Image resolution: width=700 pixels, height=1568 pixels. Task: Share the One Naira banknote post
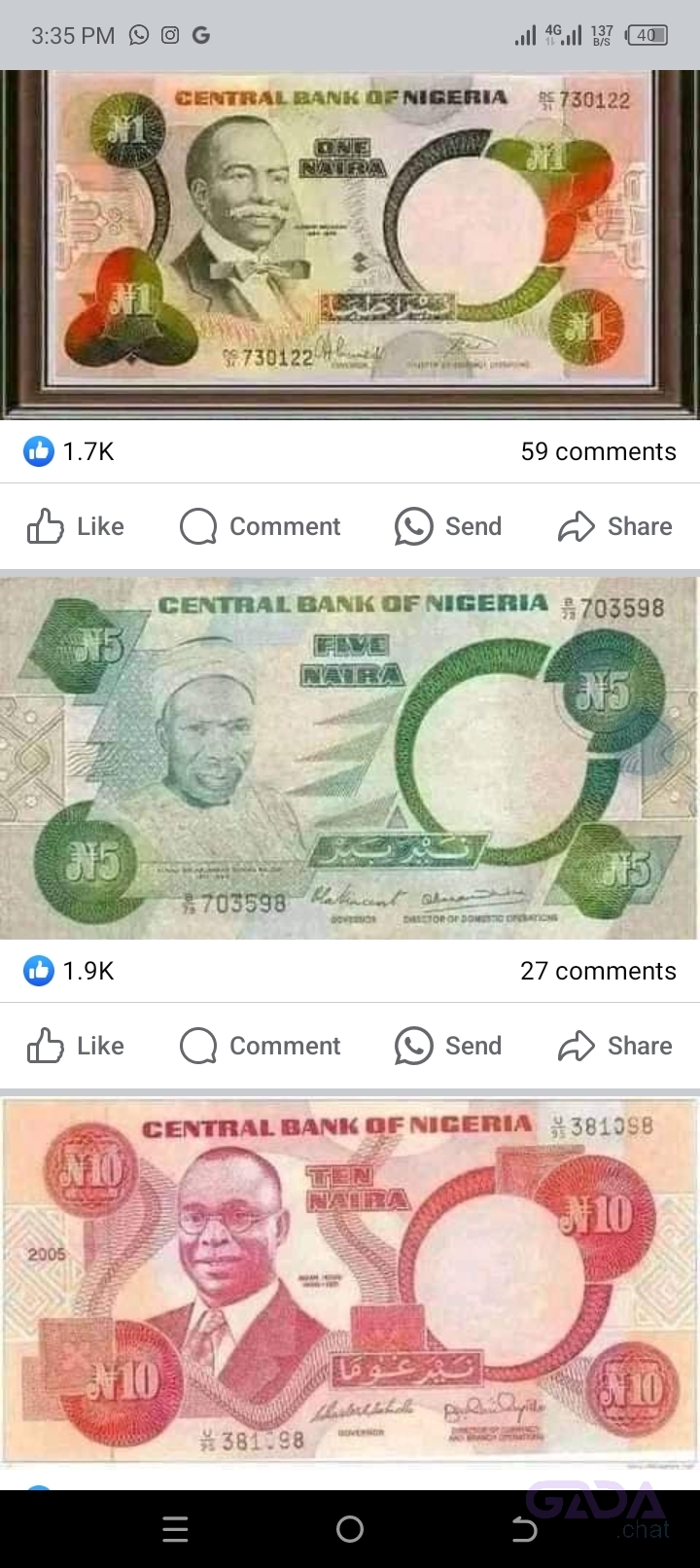click(614, 526)
